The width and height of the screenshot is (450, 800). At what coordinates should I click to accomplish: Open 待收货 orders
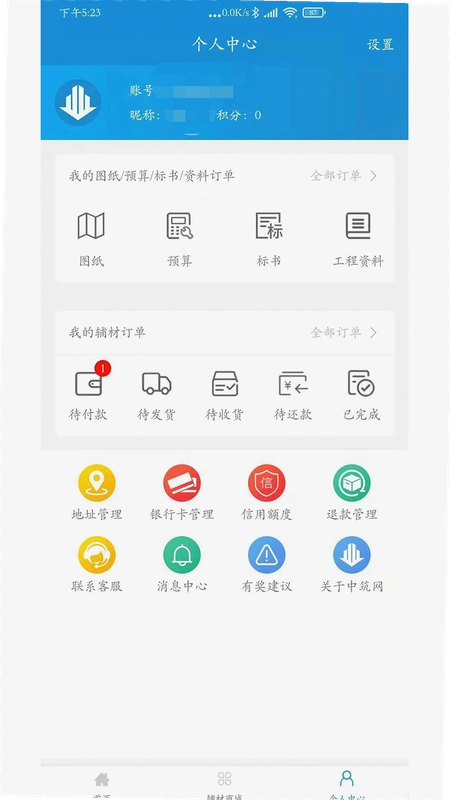point(224,395)
